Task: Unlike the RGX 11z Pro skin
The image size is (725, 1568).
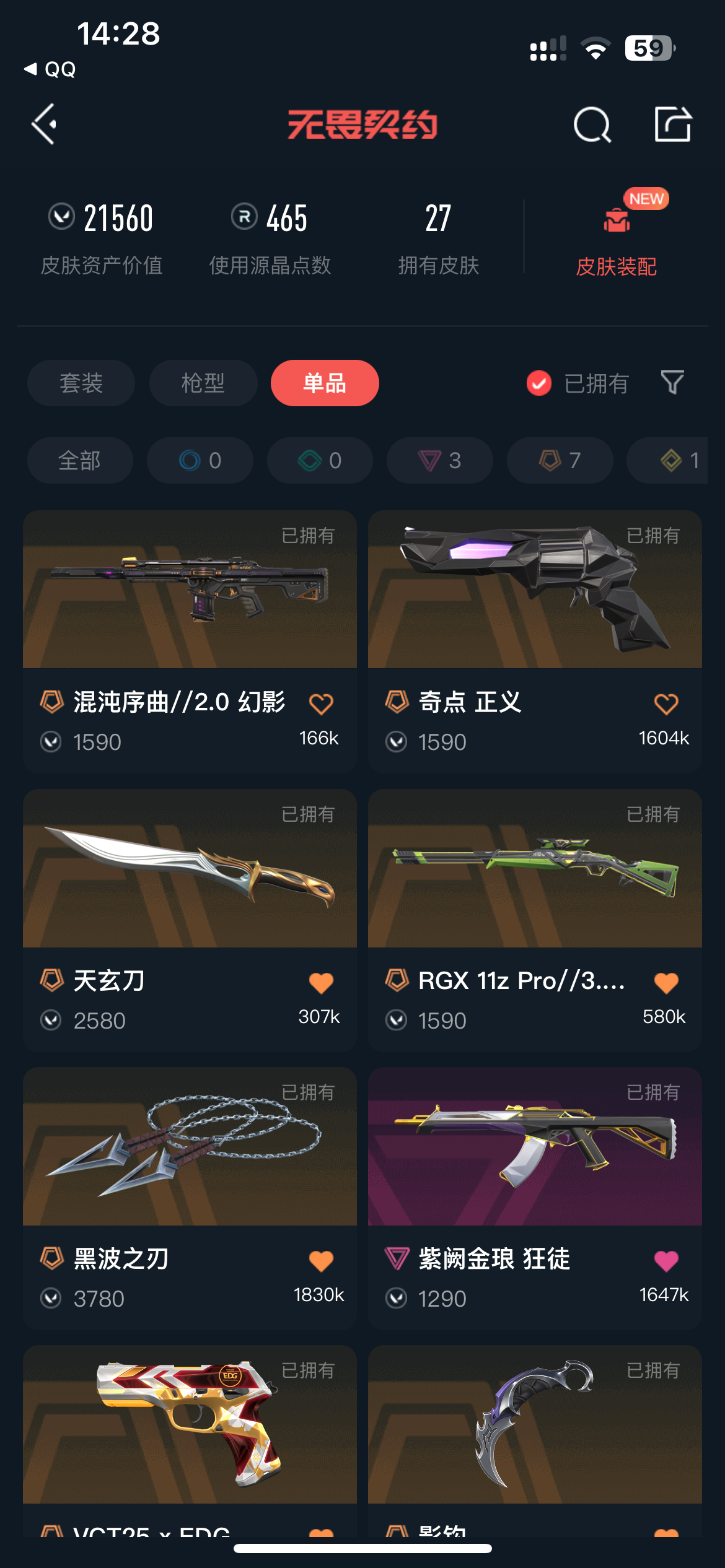Action: [666, 983]
